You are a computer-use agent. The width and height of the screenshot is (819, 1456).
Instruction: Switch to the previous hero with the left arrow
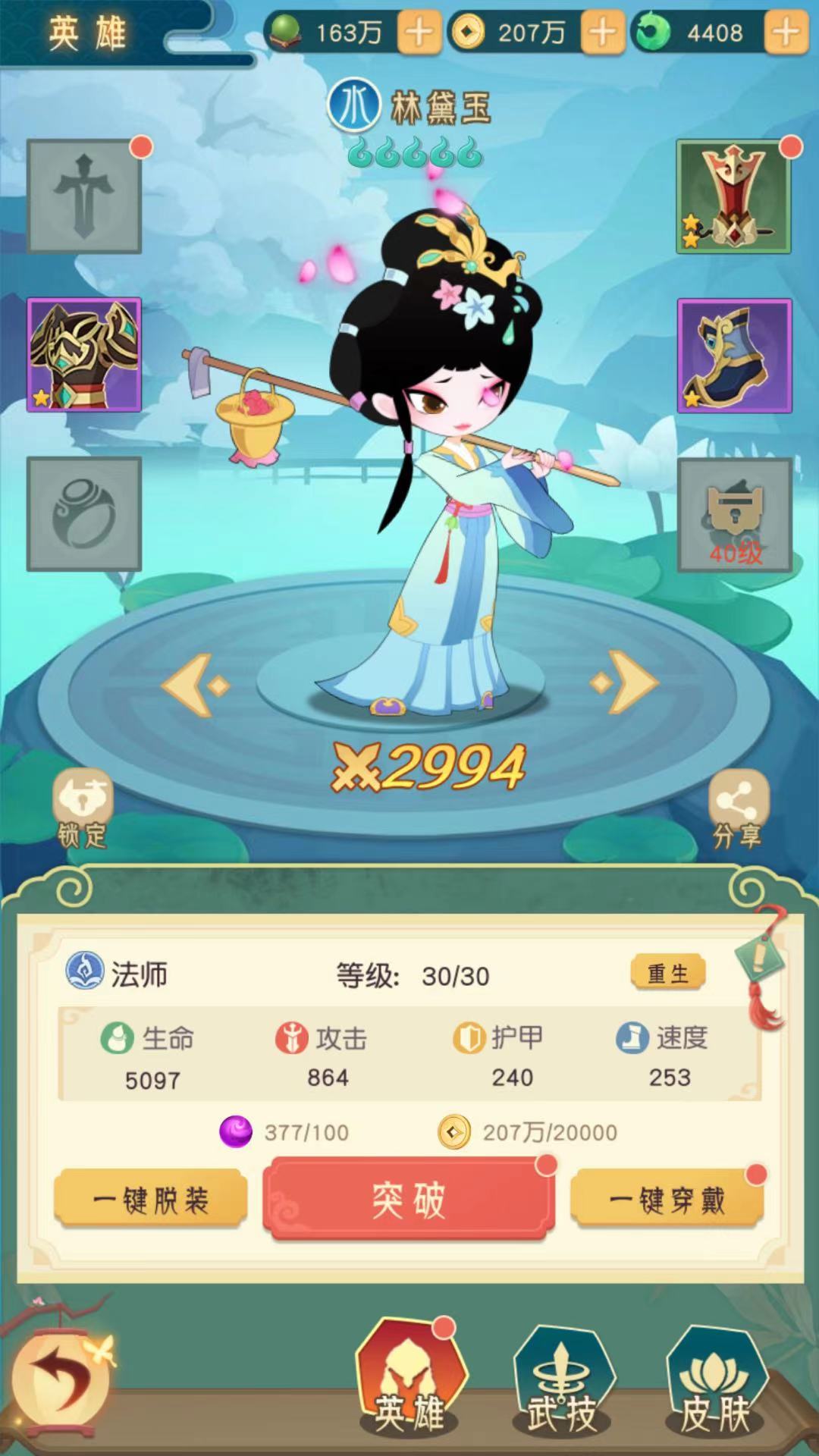click(196, 686)
